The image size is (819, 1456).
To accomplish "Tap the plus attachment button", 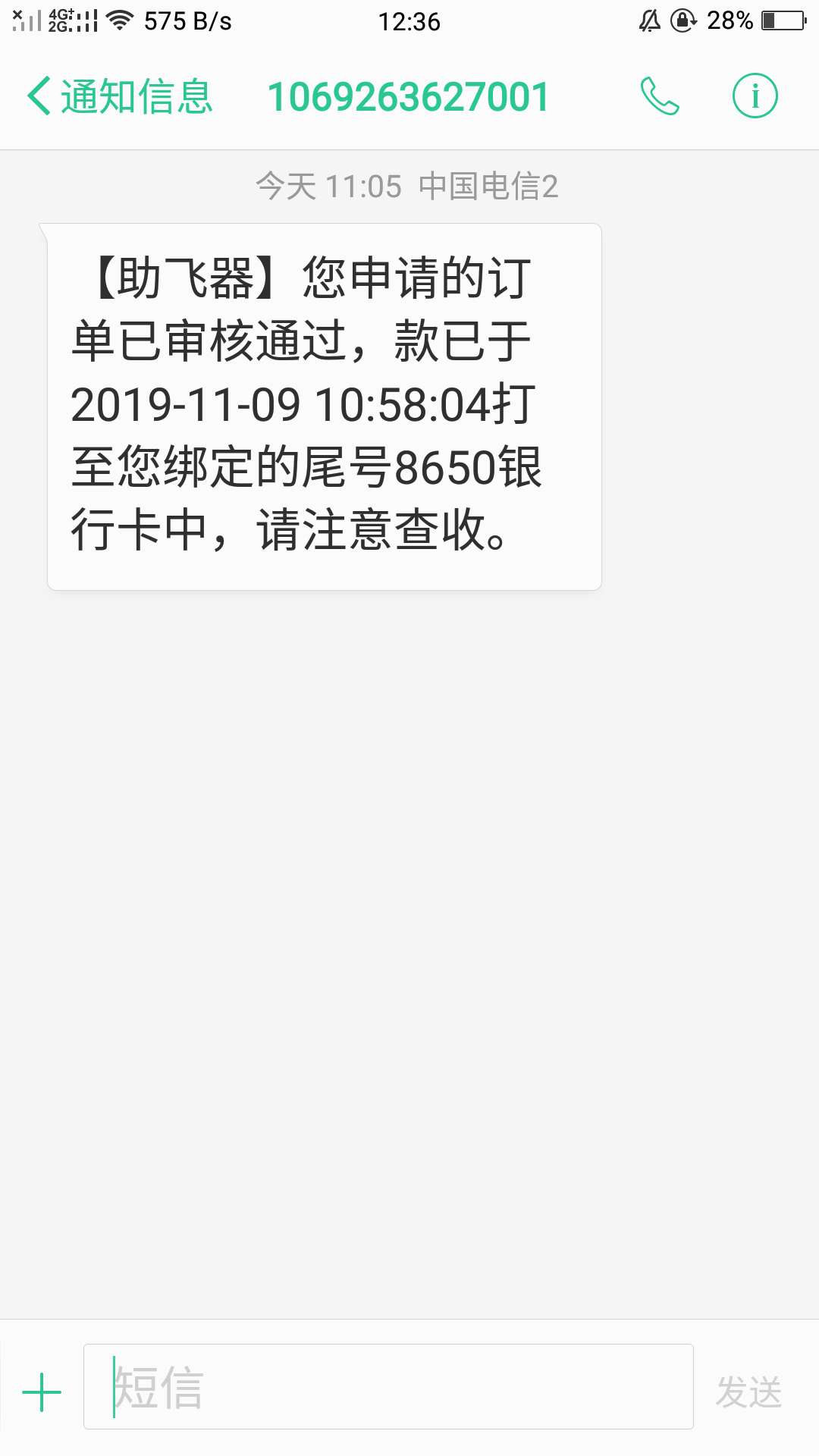I will pos(42,1392).
